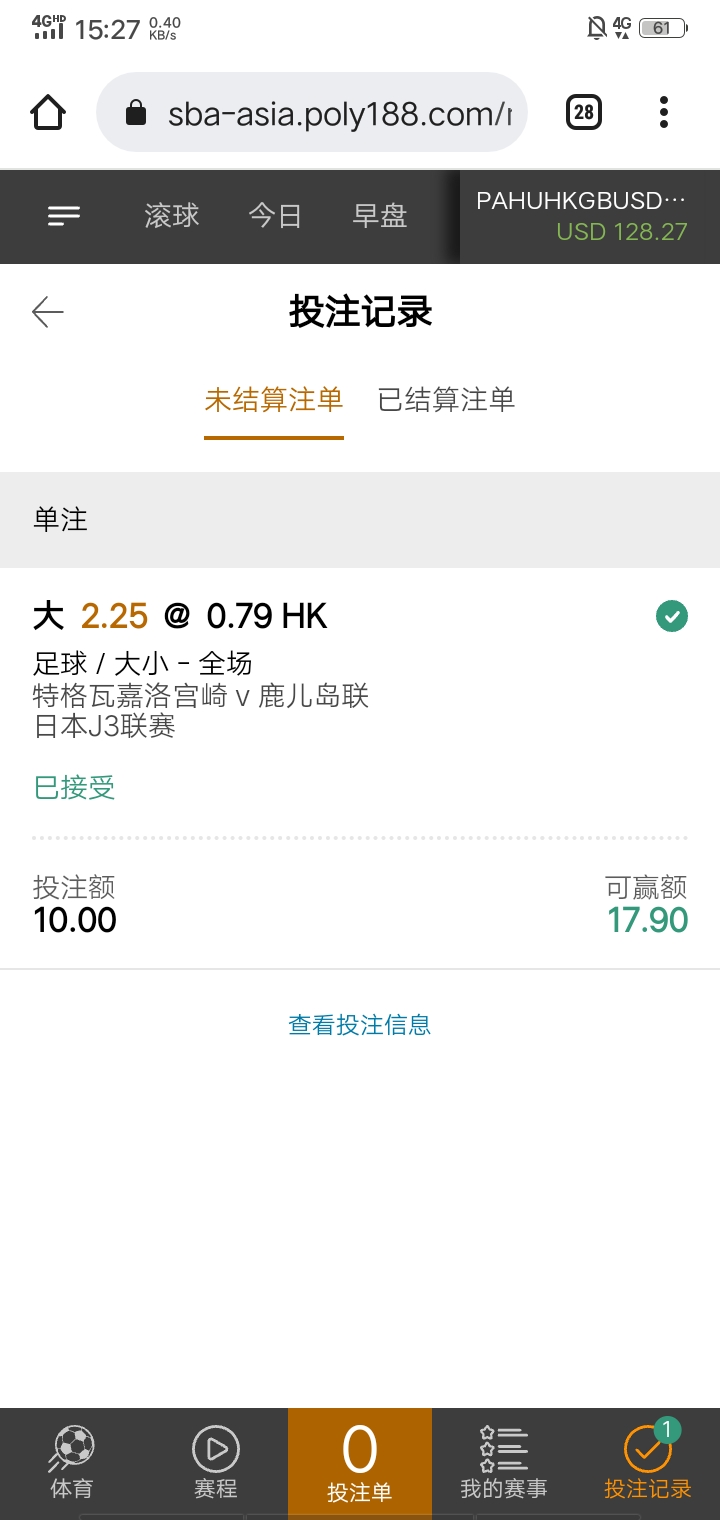Image resolution: width=720 pixels, height=1520 pixels.
Task: Switch to 今日 matches tab
Action: point(275,216)
